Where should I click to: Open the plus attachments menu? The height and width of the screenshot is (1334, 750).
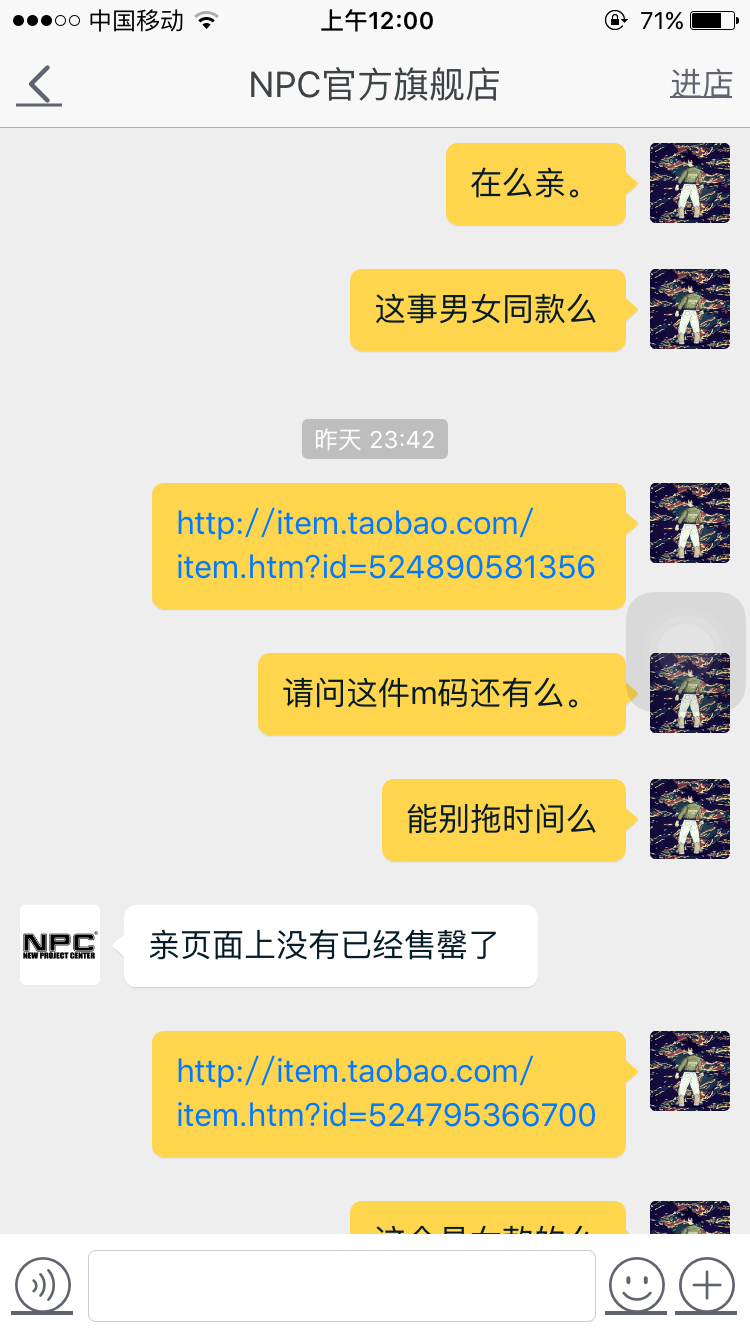pos(707,1284)
